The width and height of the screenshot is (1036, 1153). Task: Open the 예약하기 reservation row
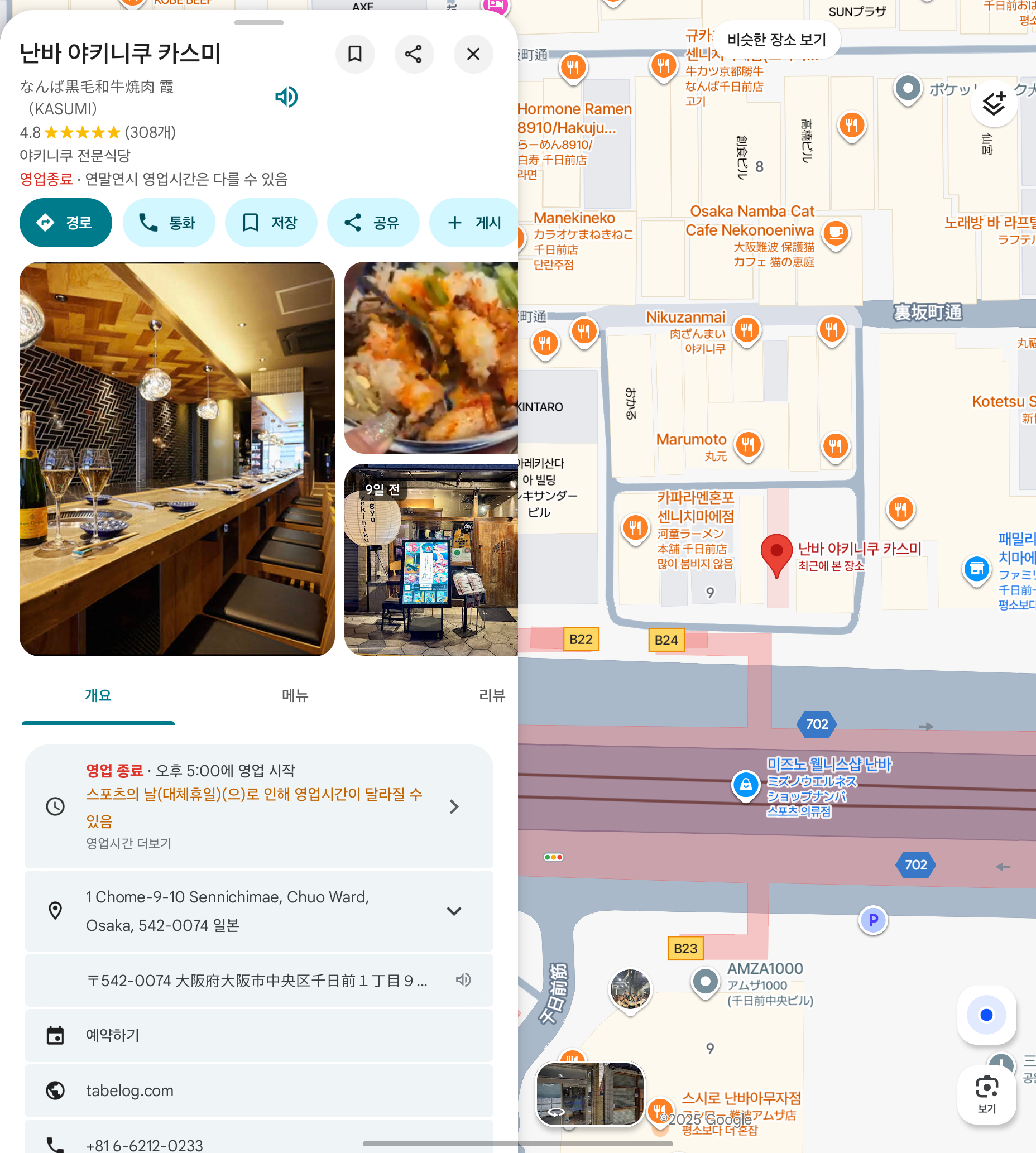click(258, 1035)
